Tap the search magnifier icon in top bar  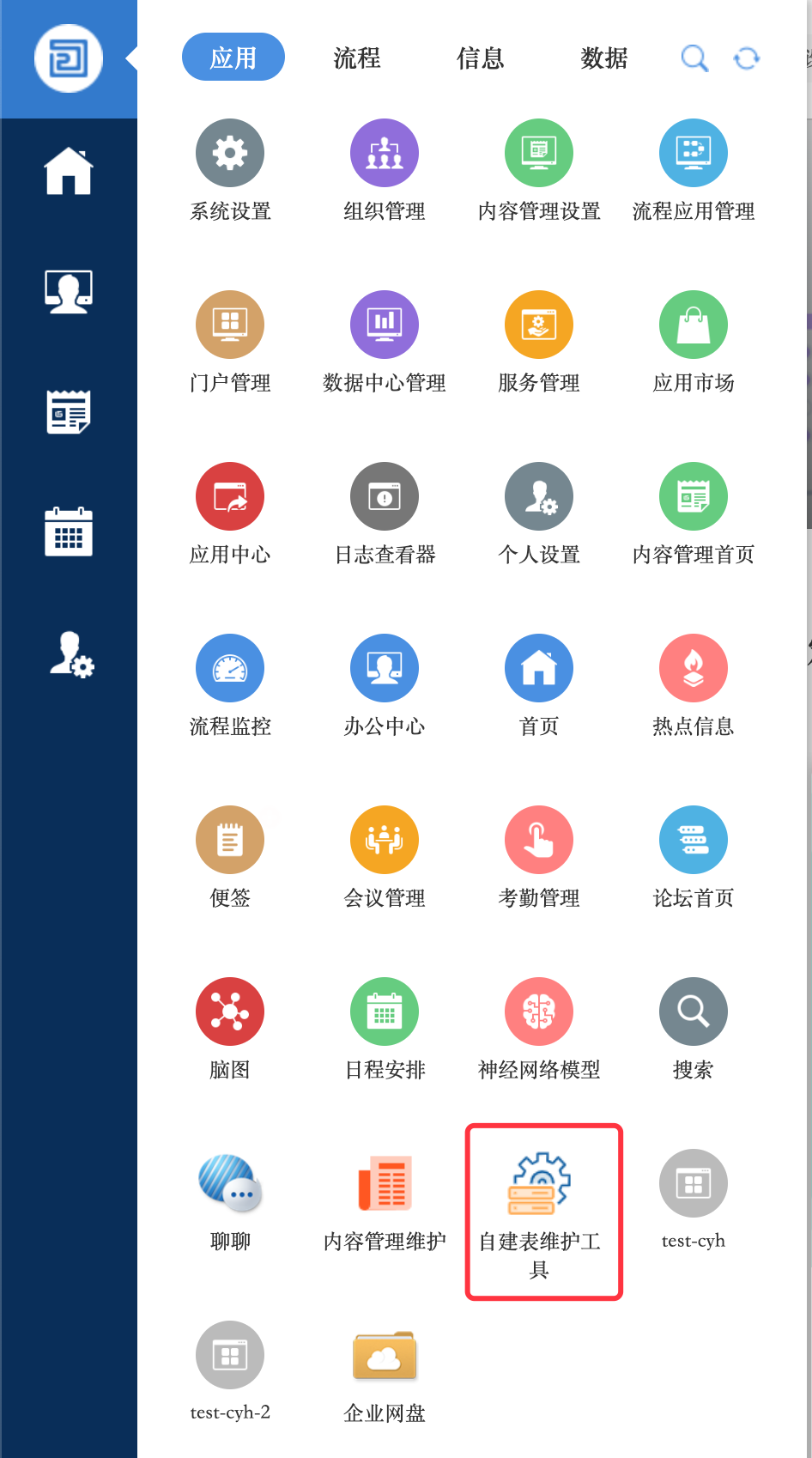694,58
